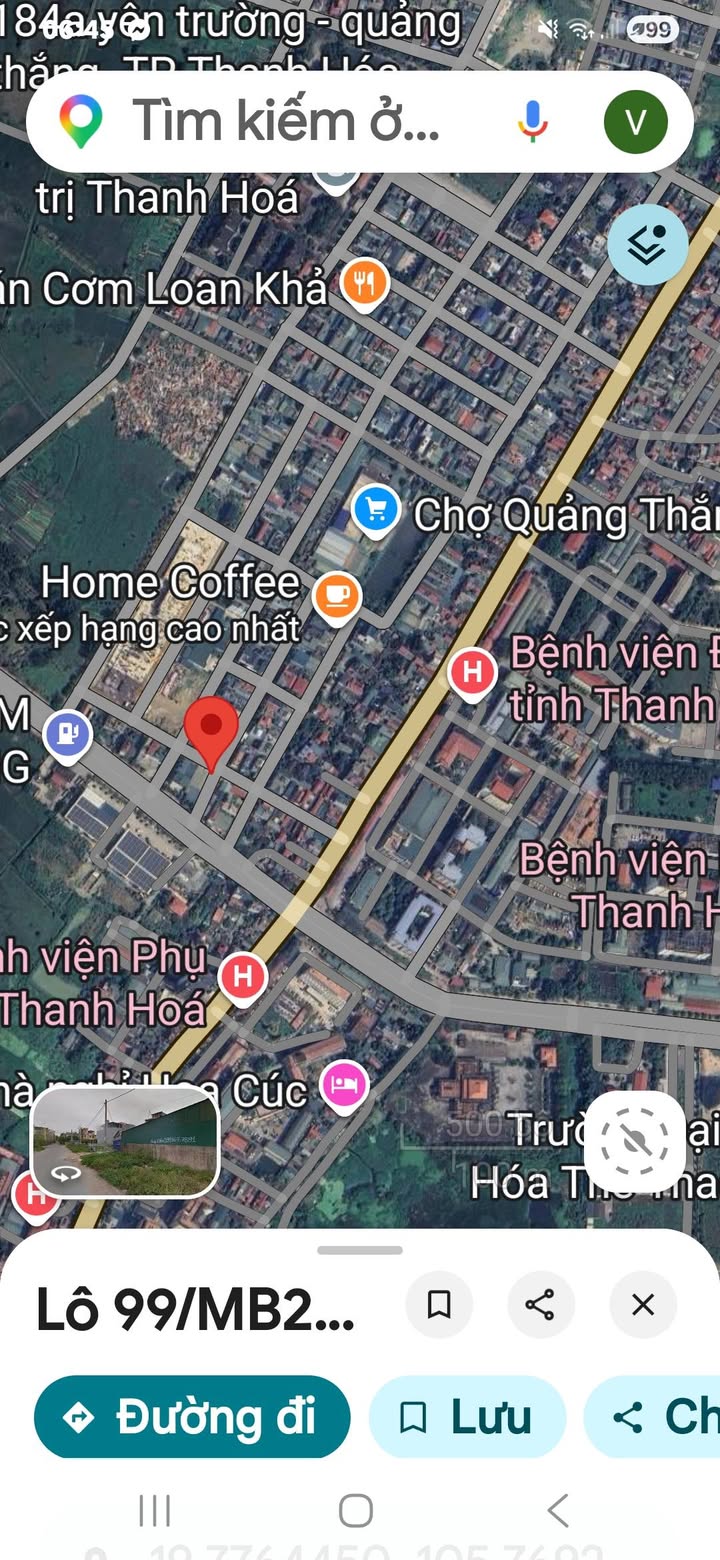This screenshot has width=720, height=1560.
Task: Get directions with Đường đi
Action: click(x=192, y=1417)
